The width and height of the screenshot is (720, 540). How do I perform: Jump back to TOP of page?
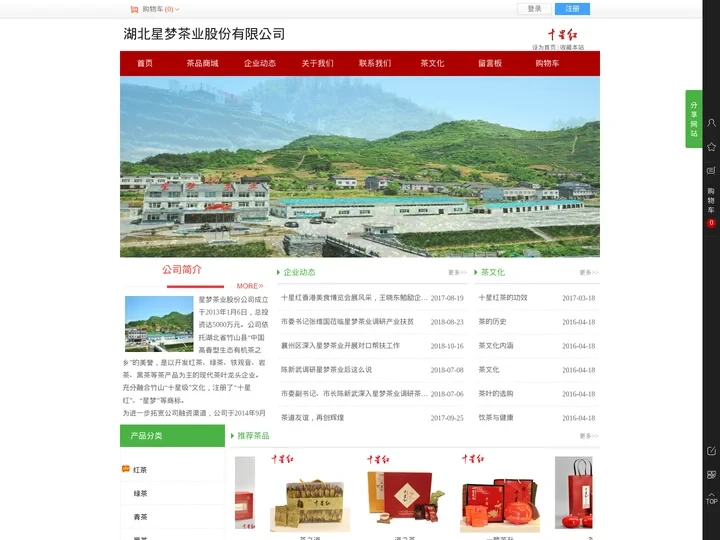[711, 498]
